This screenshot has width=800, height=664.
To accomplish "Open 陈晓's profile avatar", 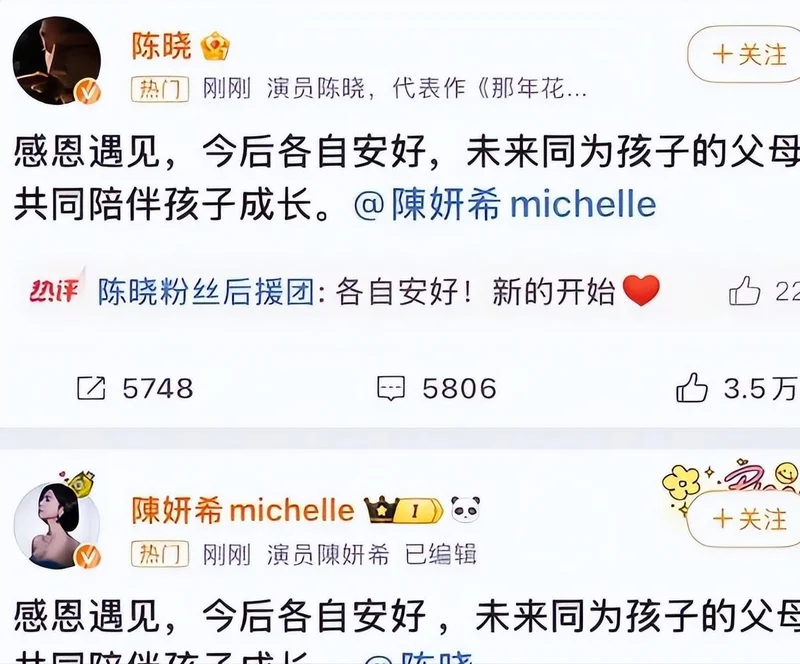I will [57, 62].
